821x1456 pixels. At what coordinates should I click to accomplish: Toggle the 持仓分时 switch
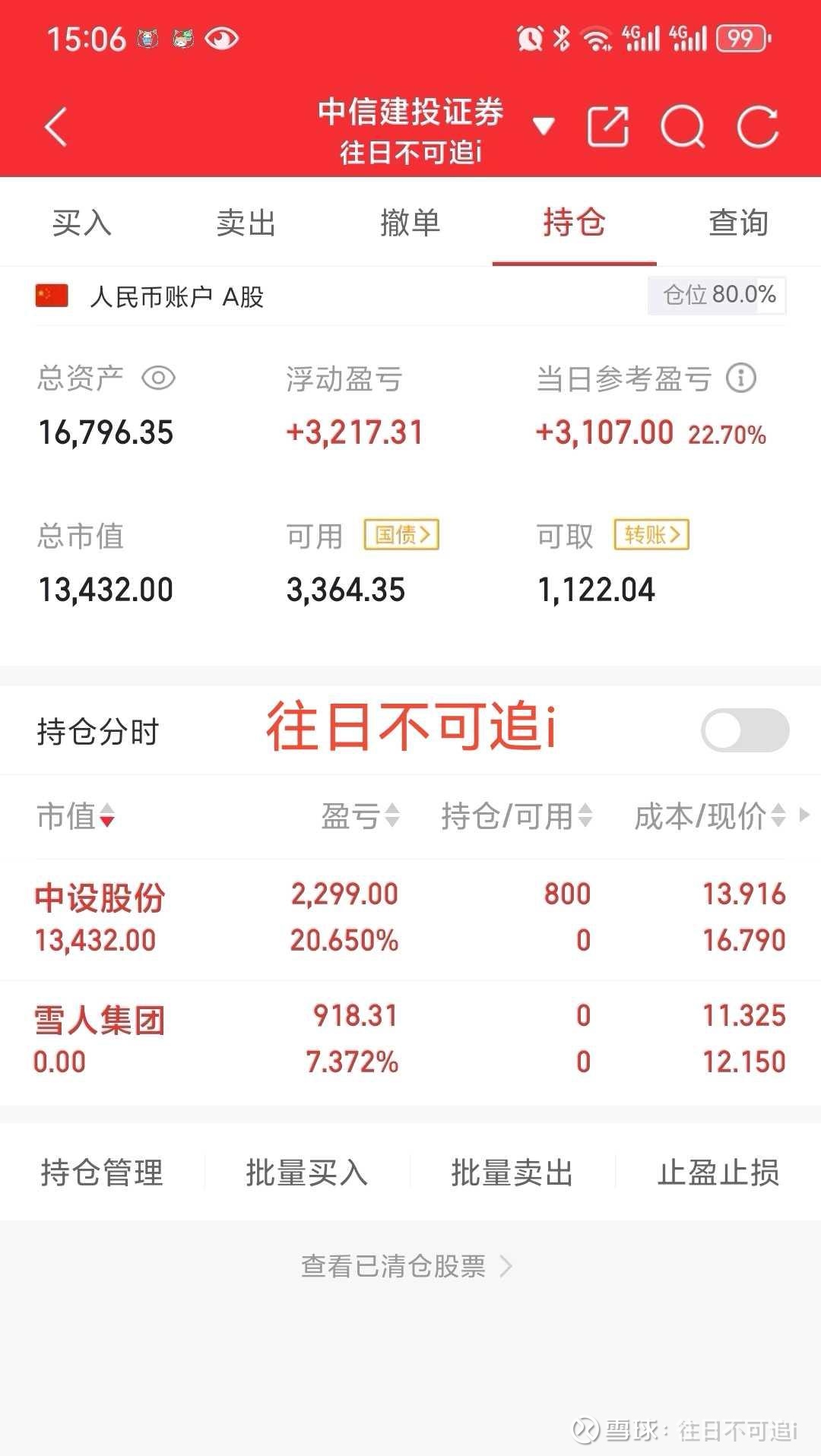coord(745,730)
